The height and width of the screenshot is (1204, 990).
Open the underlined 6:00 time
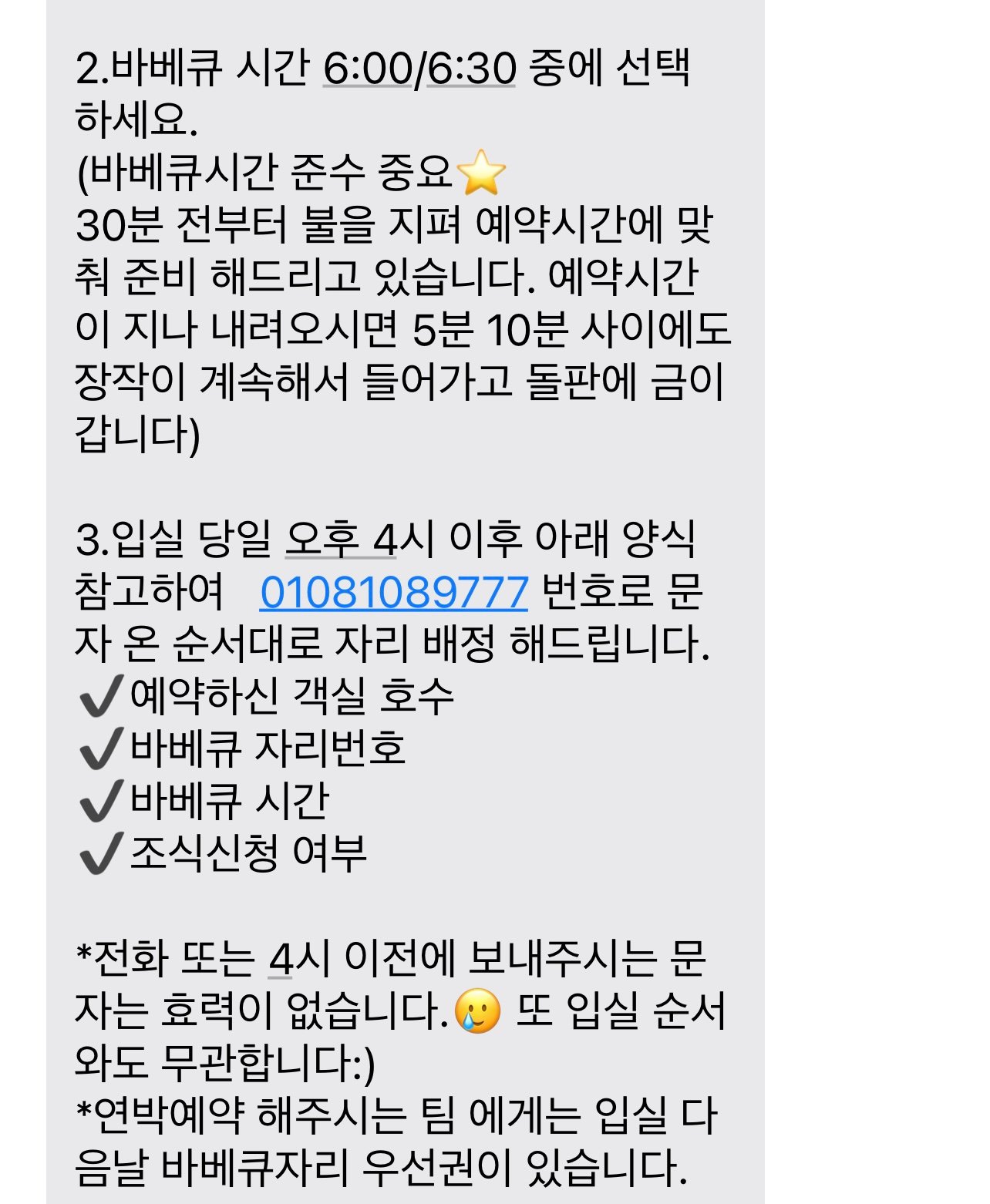pos(367,69)
